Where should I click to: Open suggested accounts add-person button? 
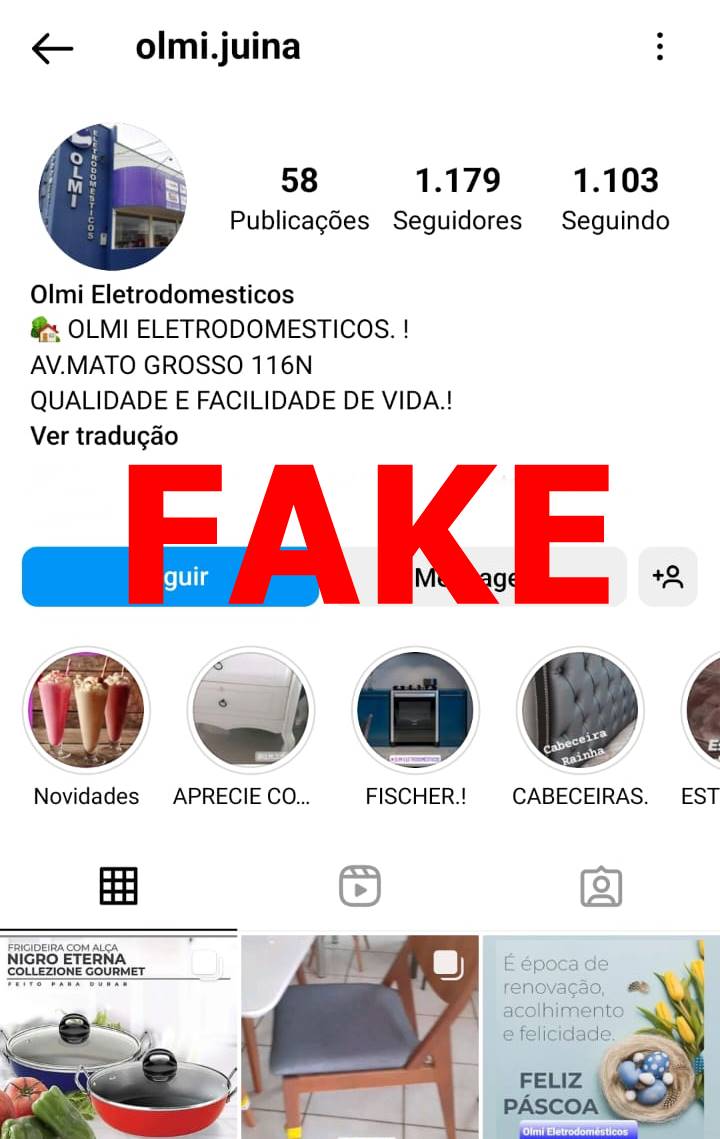(x=668, y=577)
